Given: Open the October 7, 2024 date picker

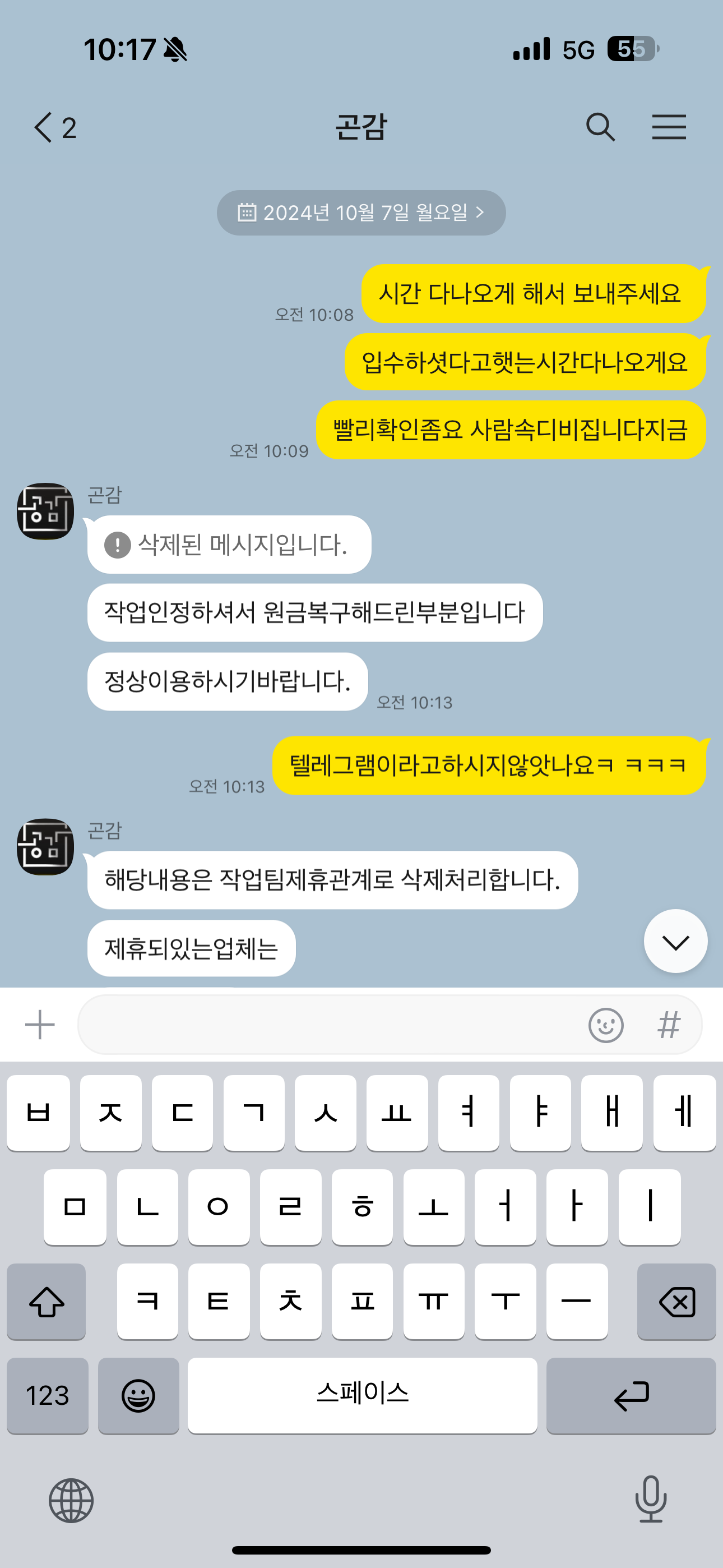Looking at the screenshot, I should (361, 213).
